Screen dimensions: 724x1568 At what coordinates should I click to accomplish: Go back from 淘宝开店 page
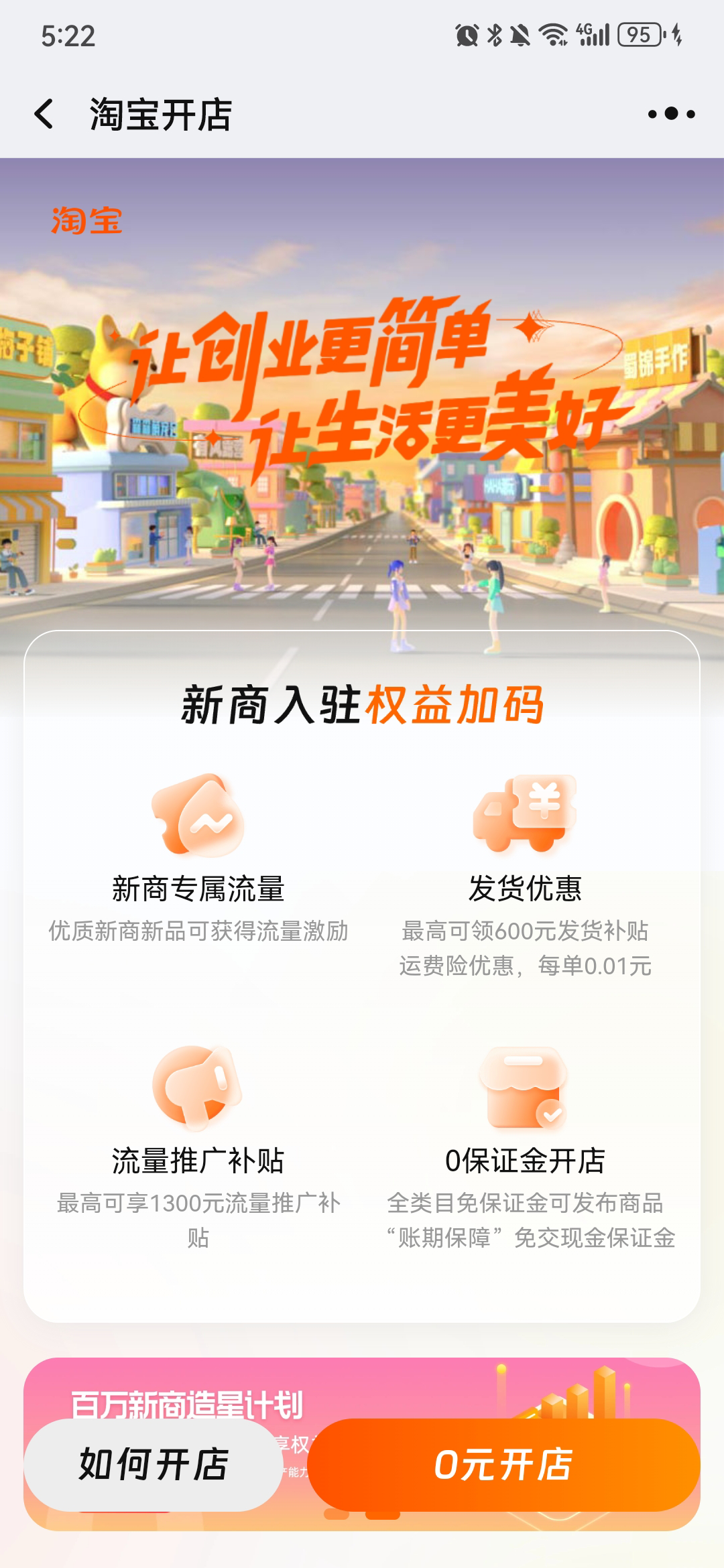point(44,114)
